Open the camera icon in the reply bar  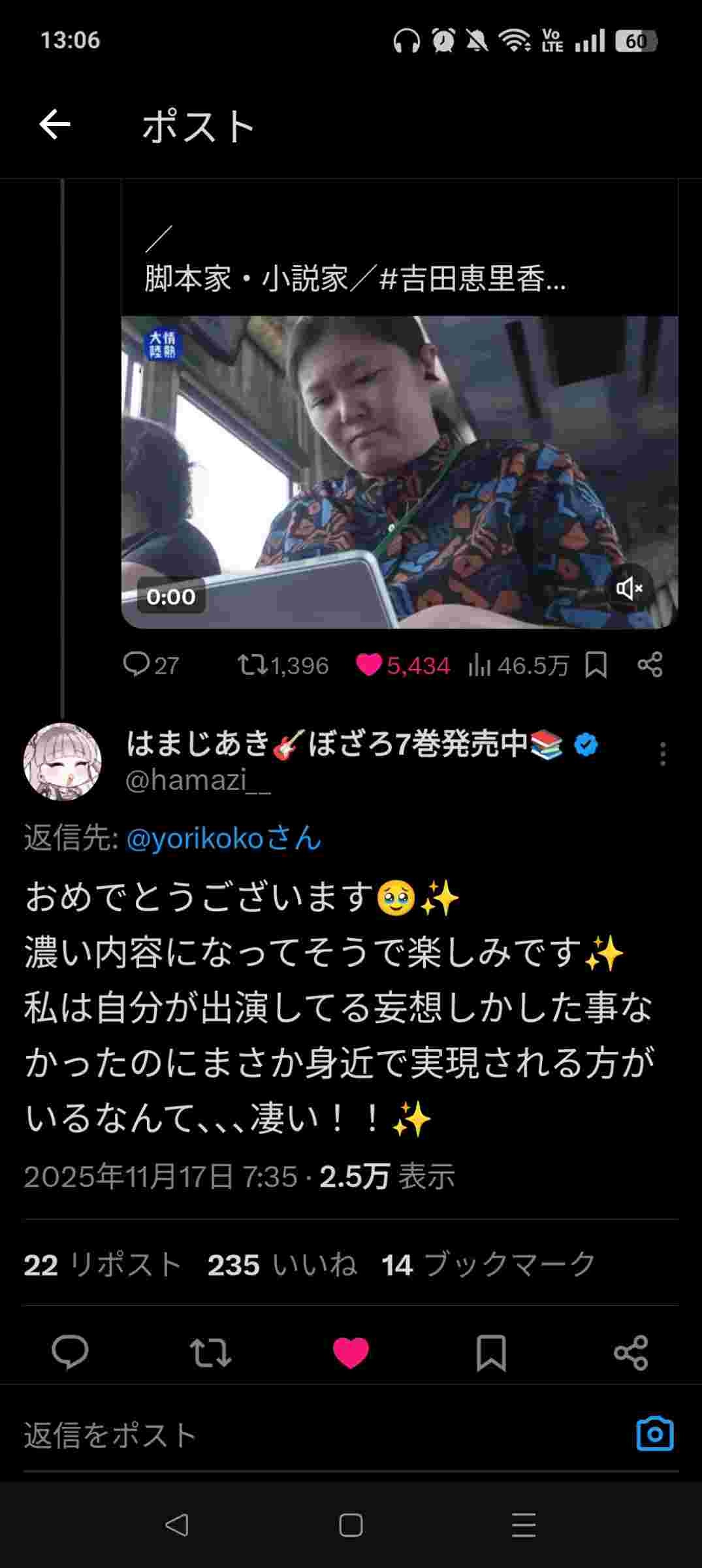pyautogui.click(x=654, y=1434)
